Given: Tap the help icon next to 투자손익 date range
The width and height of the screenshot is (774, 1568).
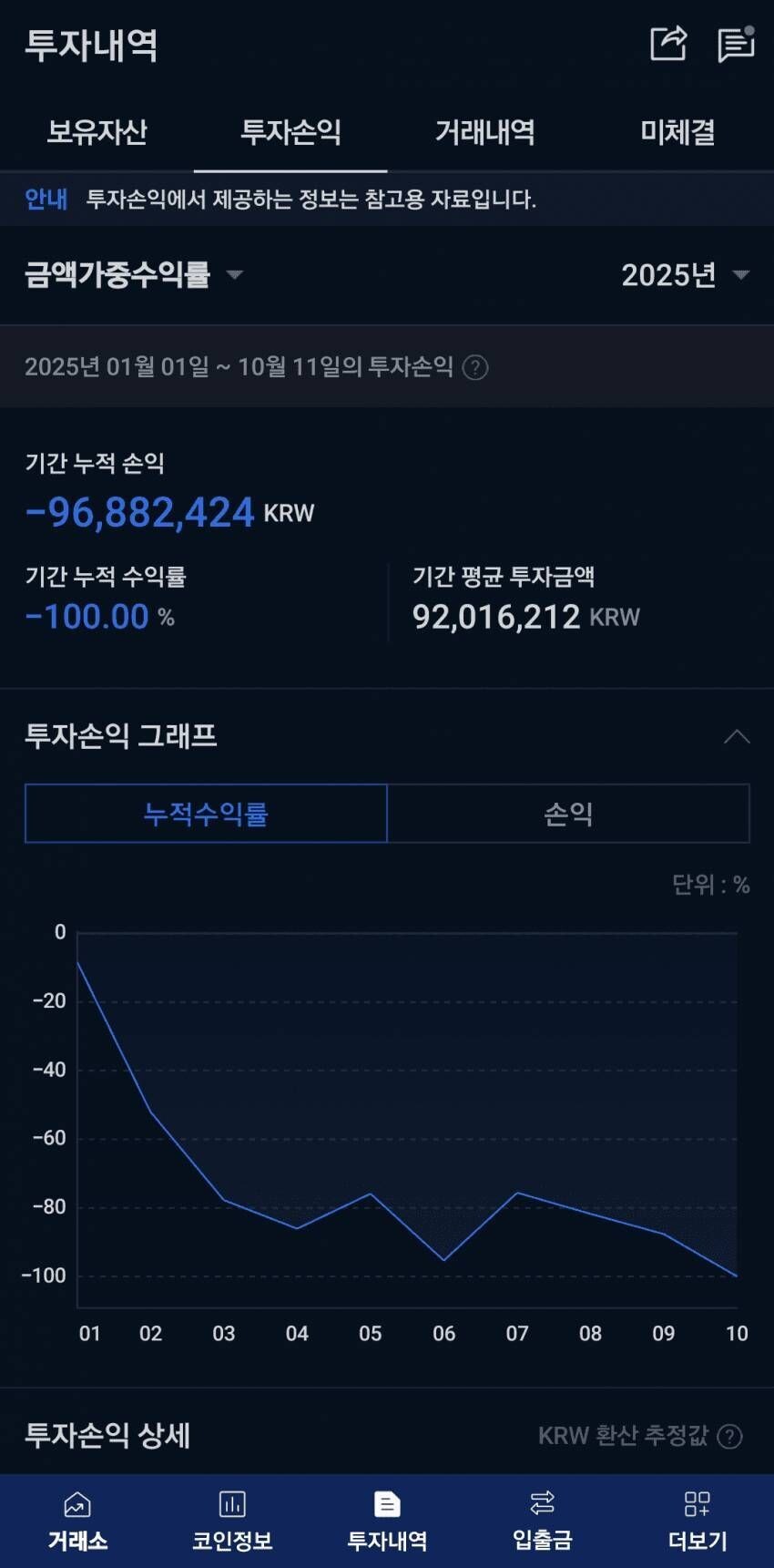Looking at the screenshot, I should pyautogui.click(x=477, y=367).
